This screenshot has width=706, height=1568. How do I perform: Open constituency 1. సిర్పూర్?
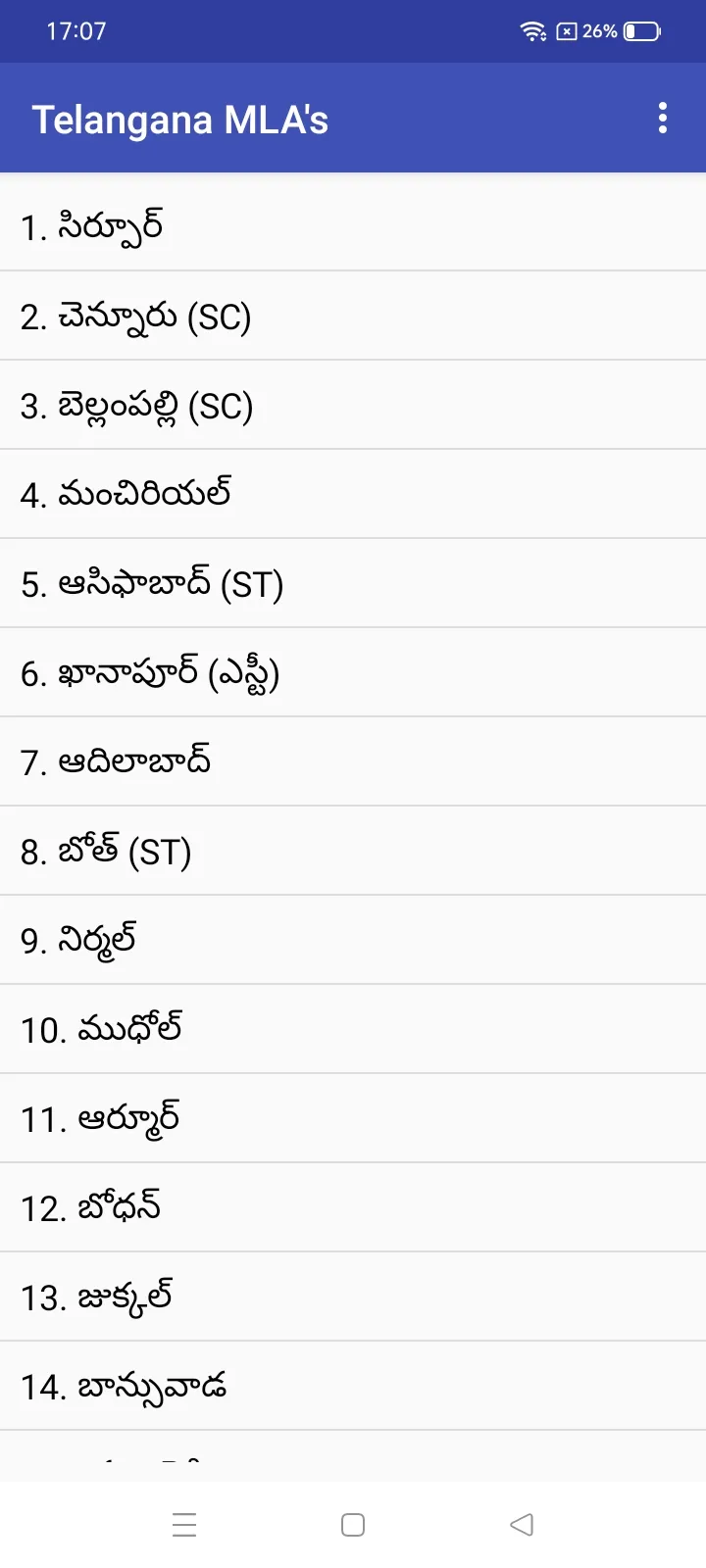pyautogui.click(x=353, y=226)
